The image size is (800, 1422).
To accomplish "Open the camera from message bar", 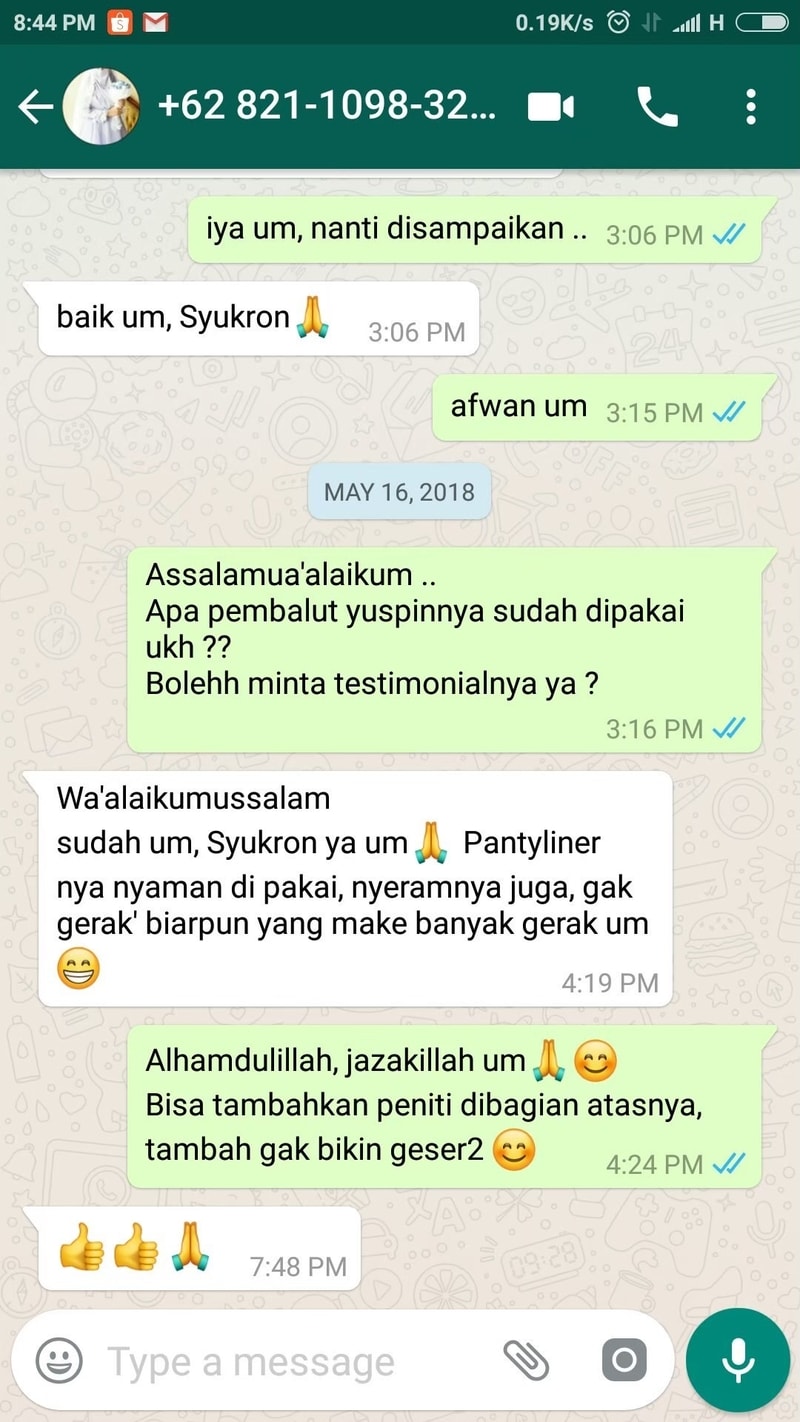I will [625, 1360].
